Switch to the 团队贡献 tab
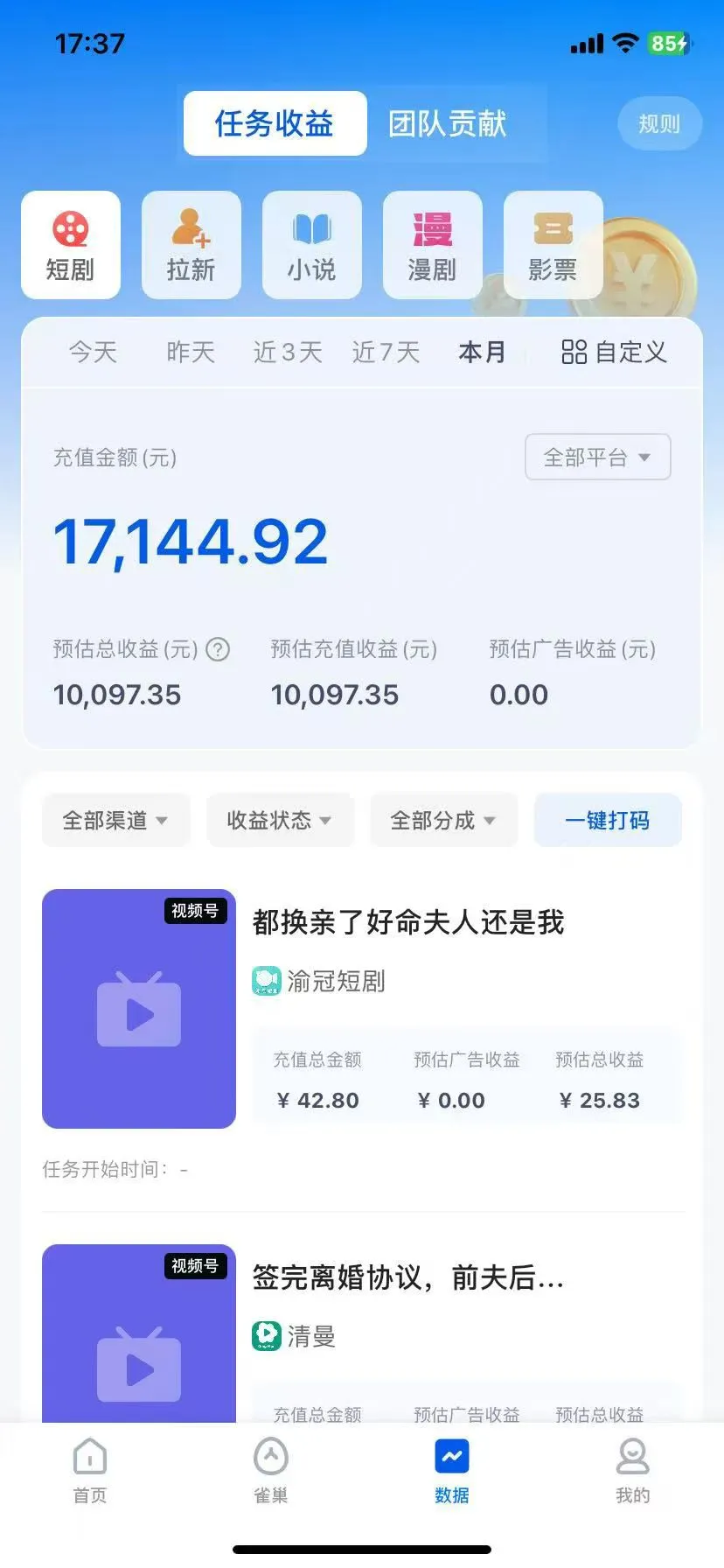Screen dimensions: 724x1568 448,123
